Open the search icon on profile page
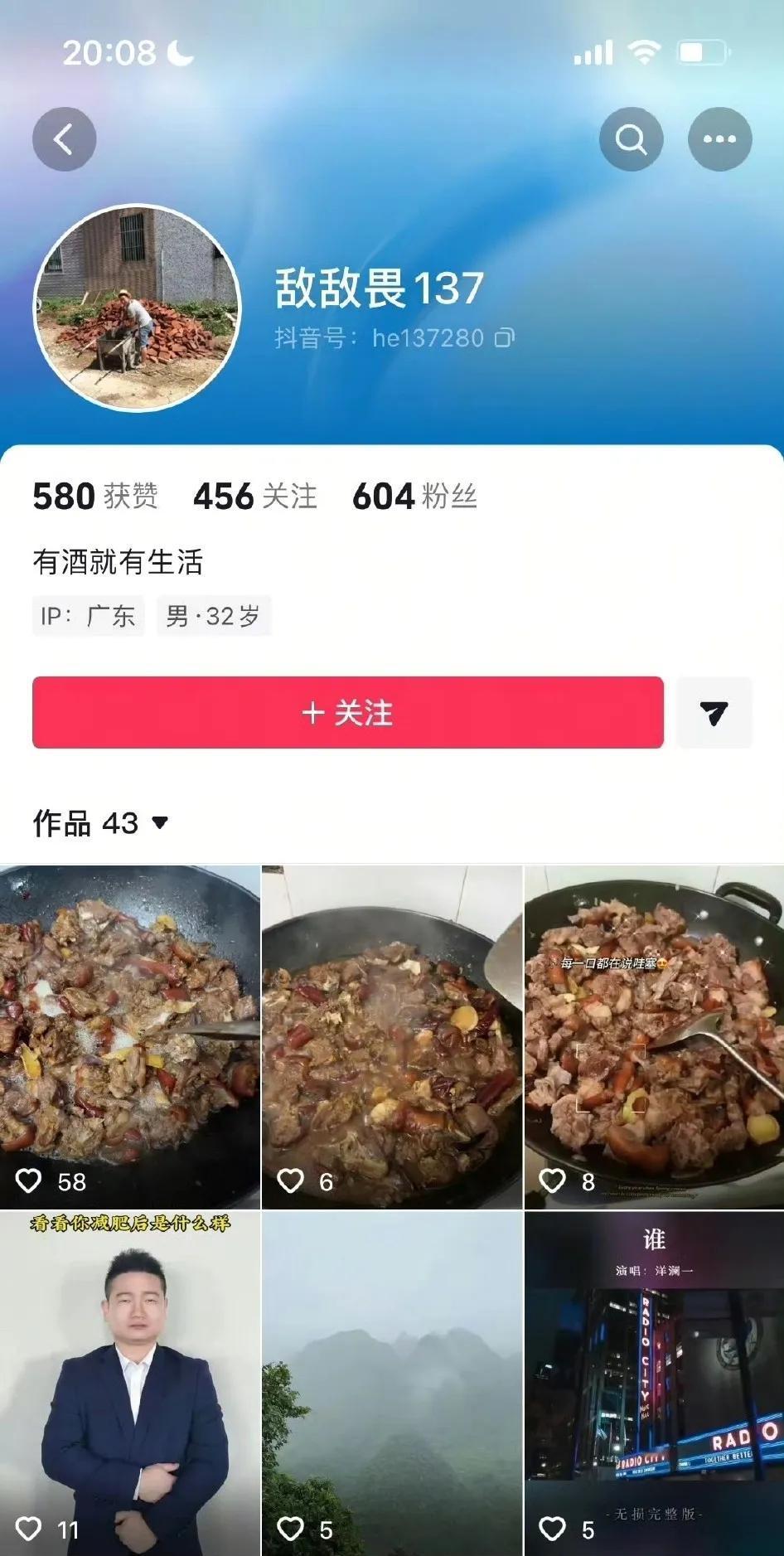784x1556 pixels. click(631, 138)
